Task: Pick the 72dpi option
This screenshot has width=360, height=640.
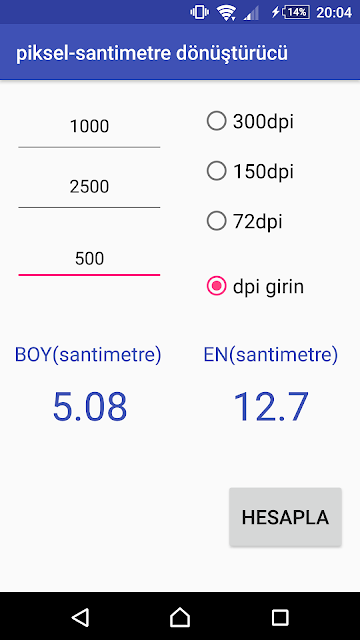Action: pyautogui.click(x=244, y=221)
